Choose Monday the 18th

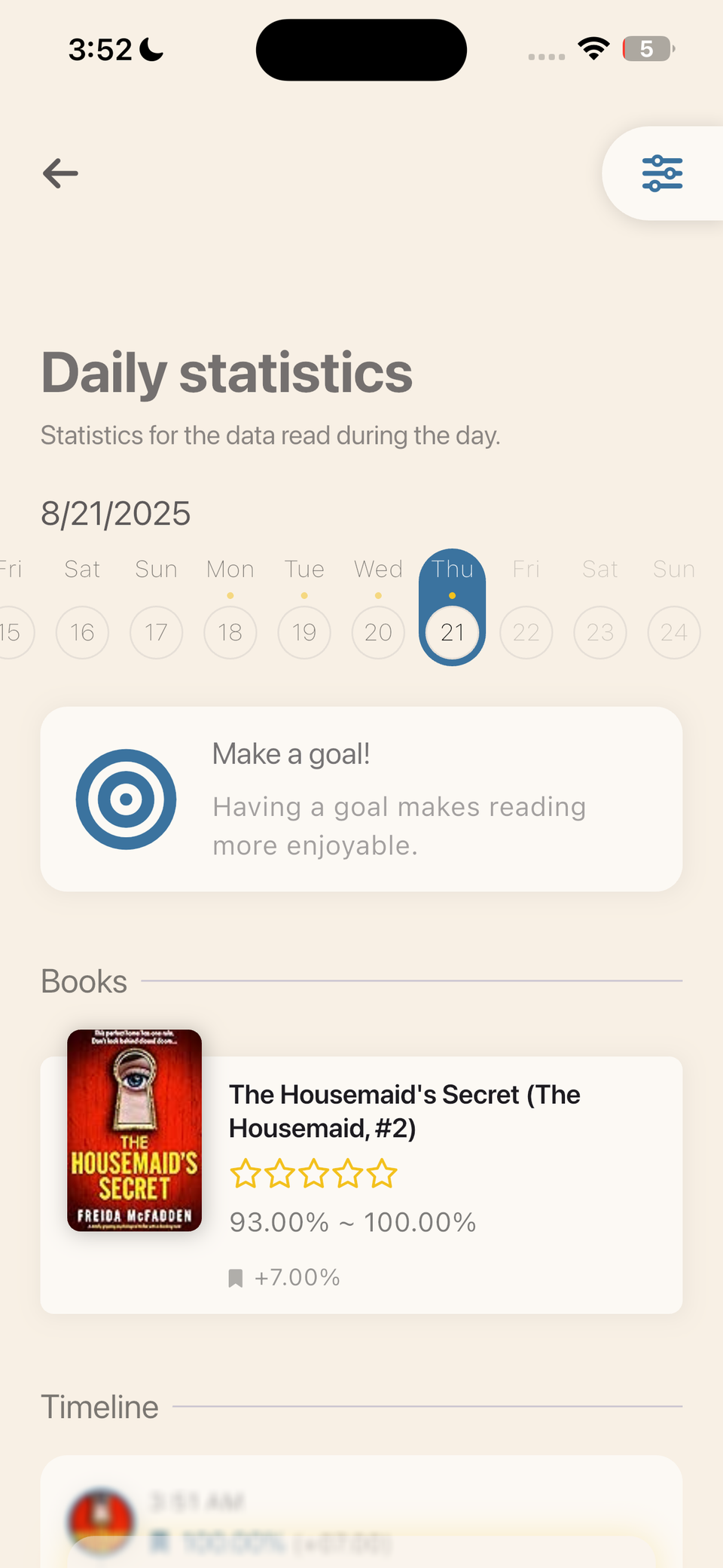coord(230,631)
